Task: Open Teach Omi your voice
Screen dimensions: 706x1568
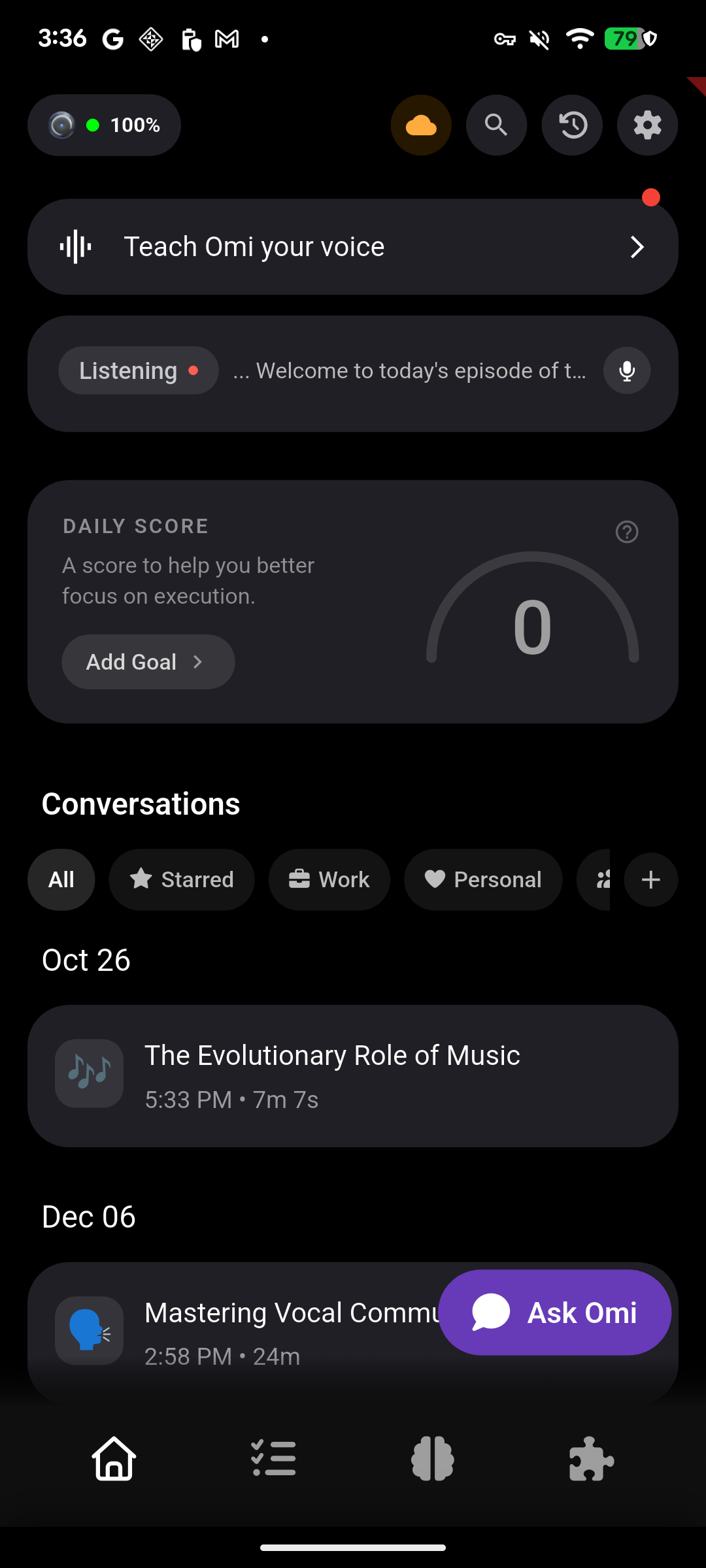Action: click(353, 247)
